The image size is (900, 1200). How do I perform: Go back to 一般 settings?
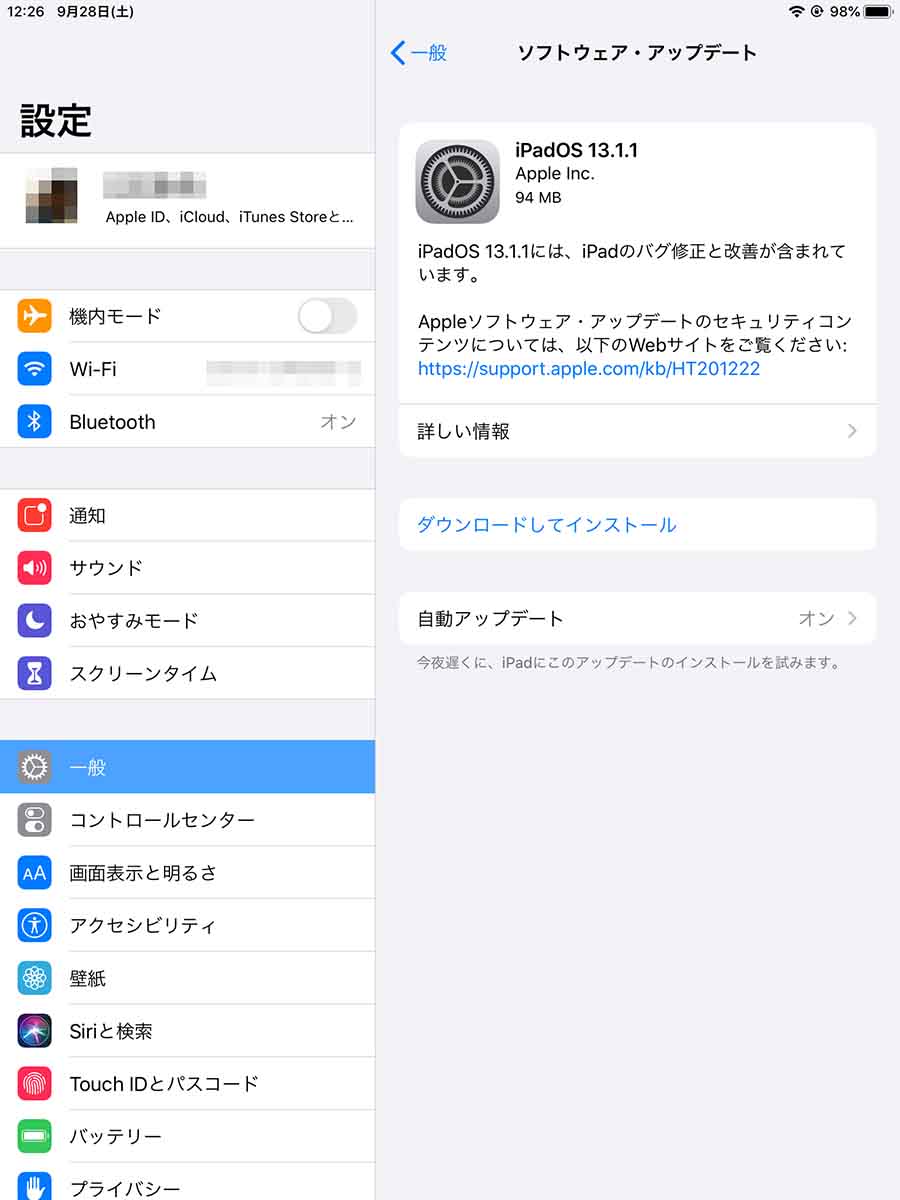tap(419, 53)
